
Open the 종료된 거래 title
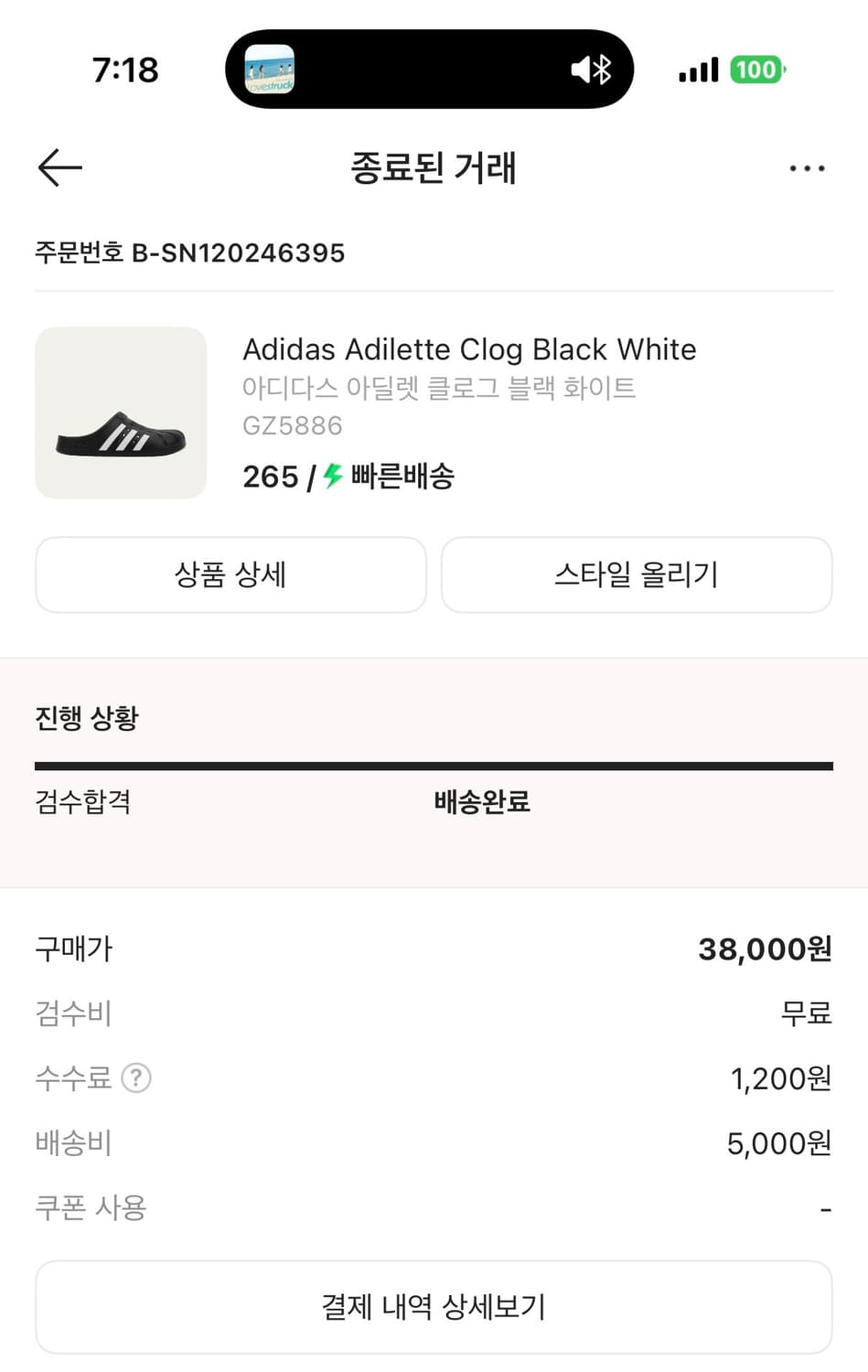pos(434,168)
